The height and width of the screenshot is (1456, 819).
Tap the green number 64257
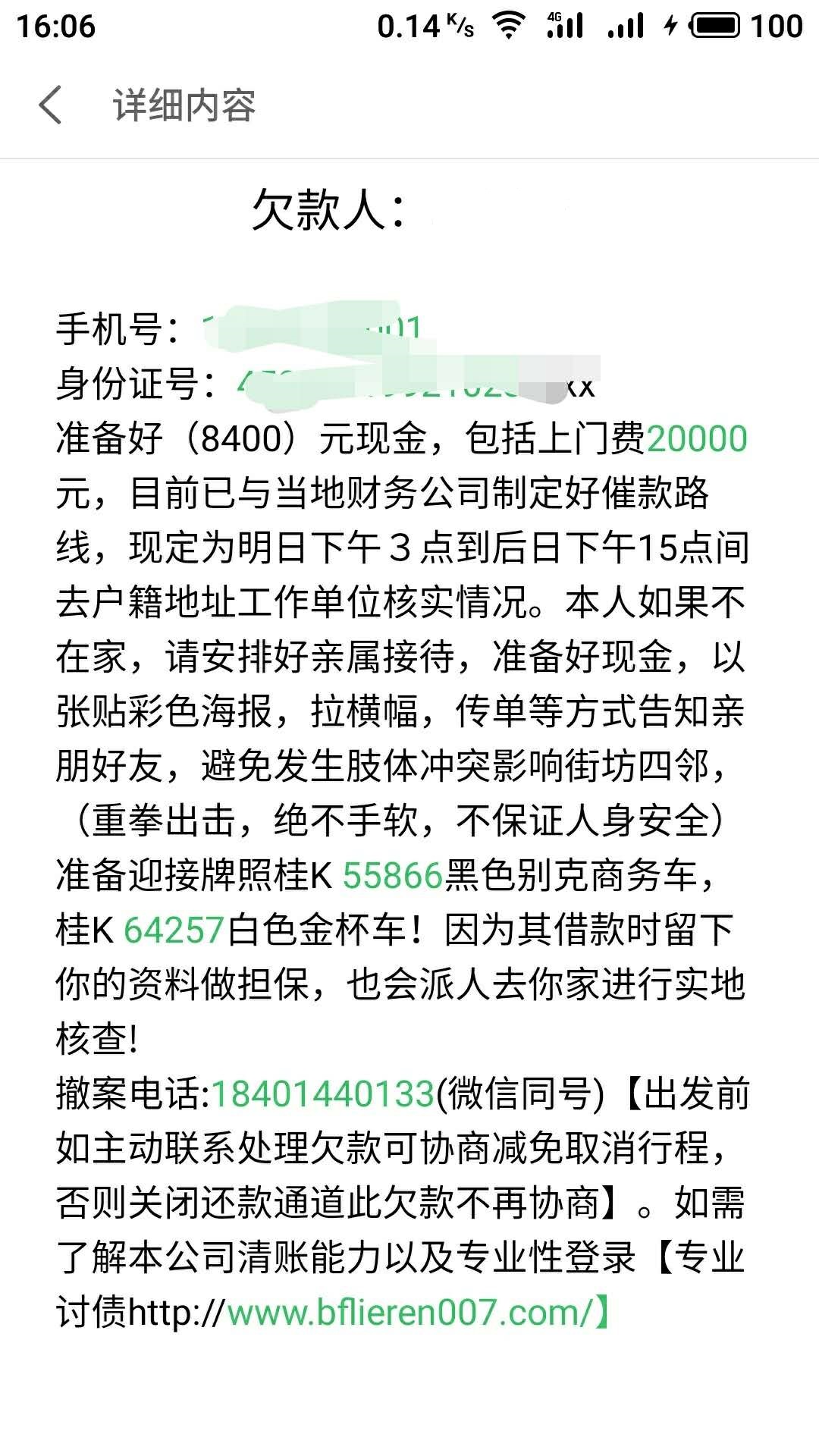[x=174, y=930]
